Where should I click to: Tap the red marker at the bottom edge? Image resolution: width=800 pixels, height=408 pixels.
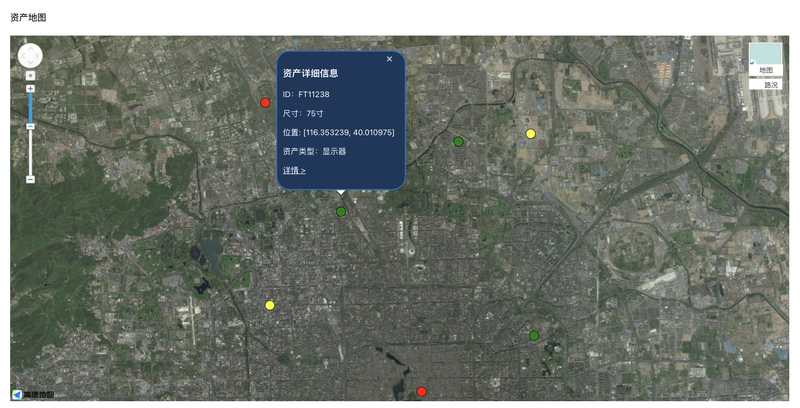point(422,392)
